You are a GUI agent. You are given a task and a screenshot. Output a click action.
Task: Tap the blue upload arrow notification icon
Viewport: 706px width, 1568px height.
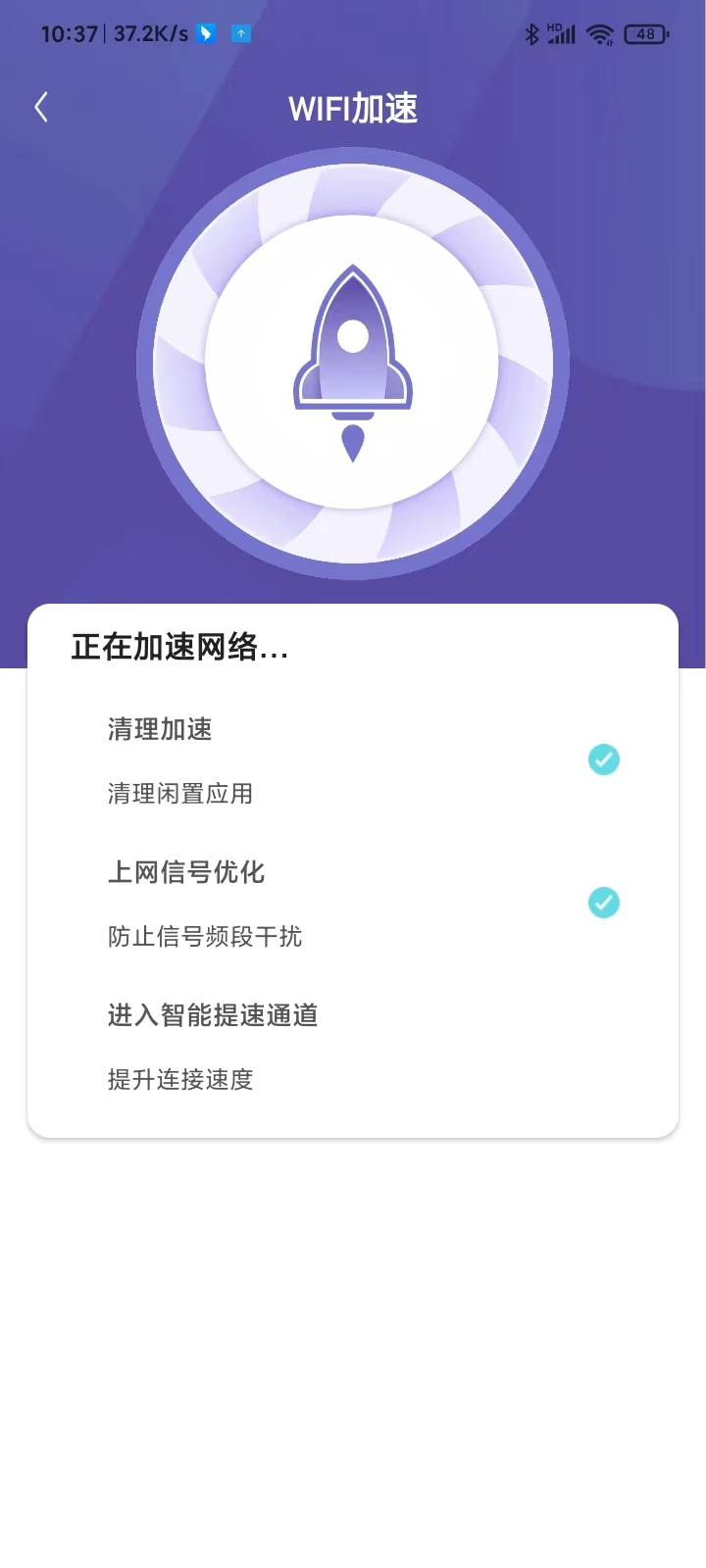(x=240, y=33)
